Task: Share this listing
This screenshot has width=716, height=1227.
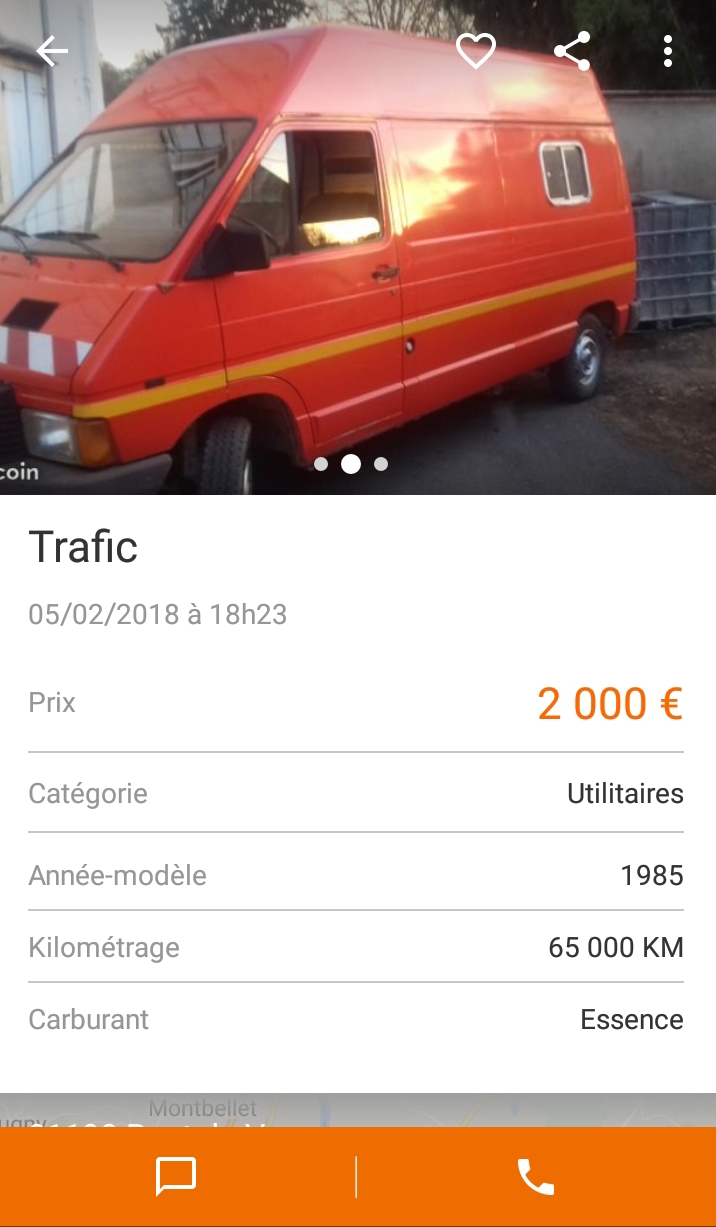Action: click(x=572, y=51)
